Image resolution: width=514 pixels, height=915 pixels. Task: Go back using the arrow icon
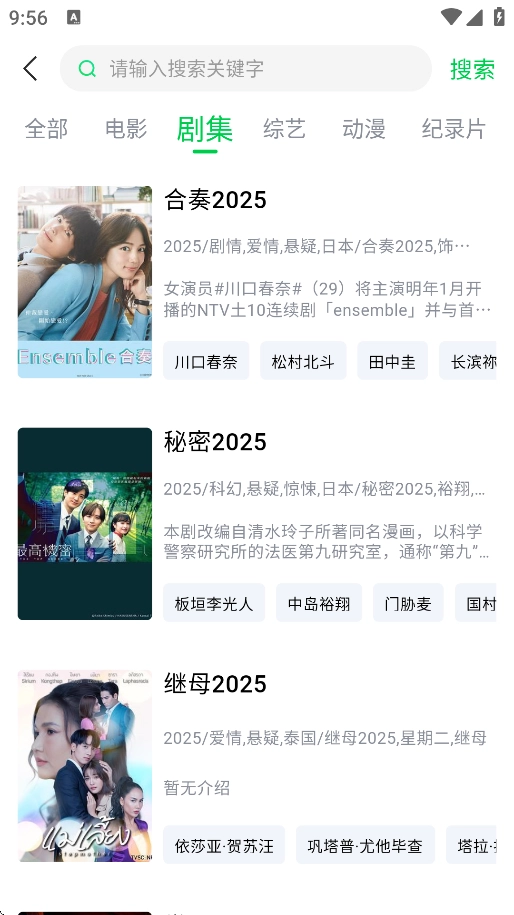[30, 68]
